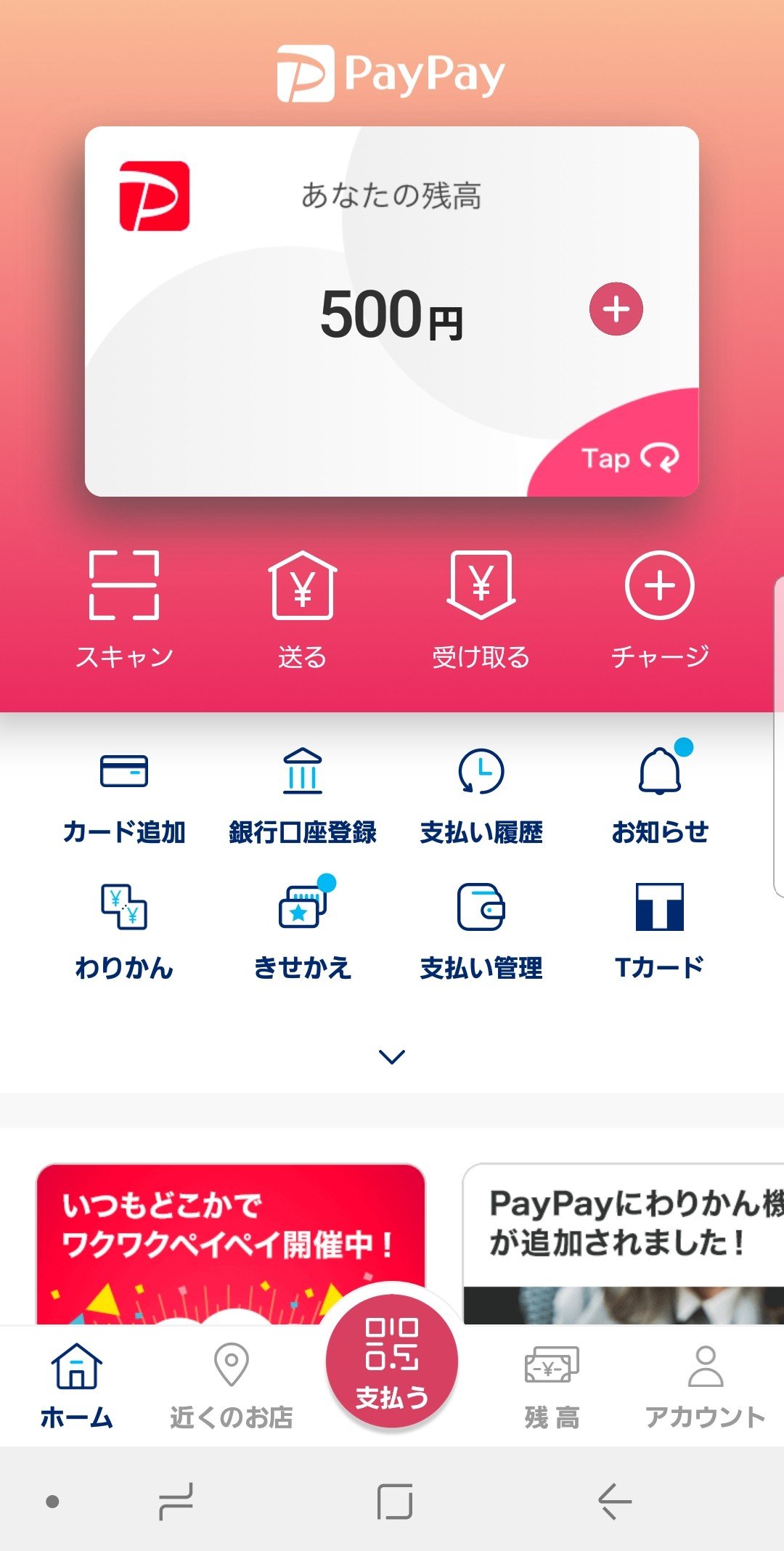Screen dimensions: 784x1551
Task: Expand more shortcuts with the down chevron
Action: (x=392, y=1057)
